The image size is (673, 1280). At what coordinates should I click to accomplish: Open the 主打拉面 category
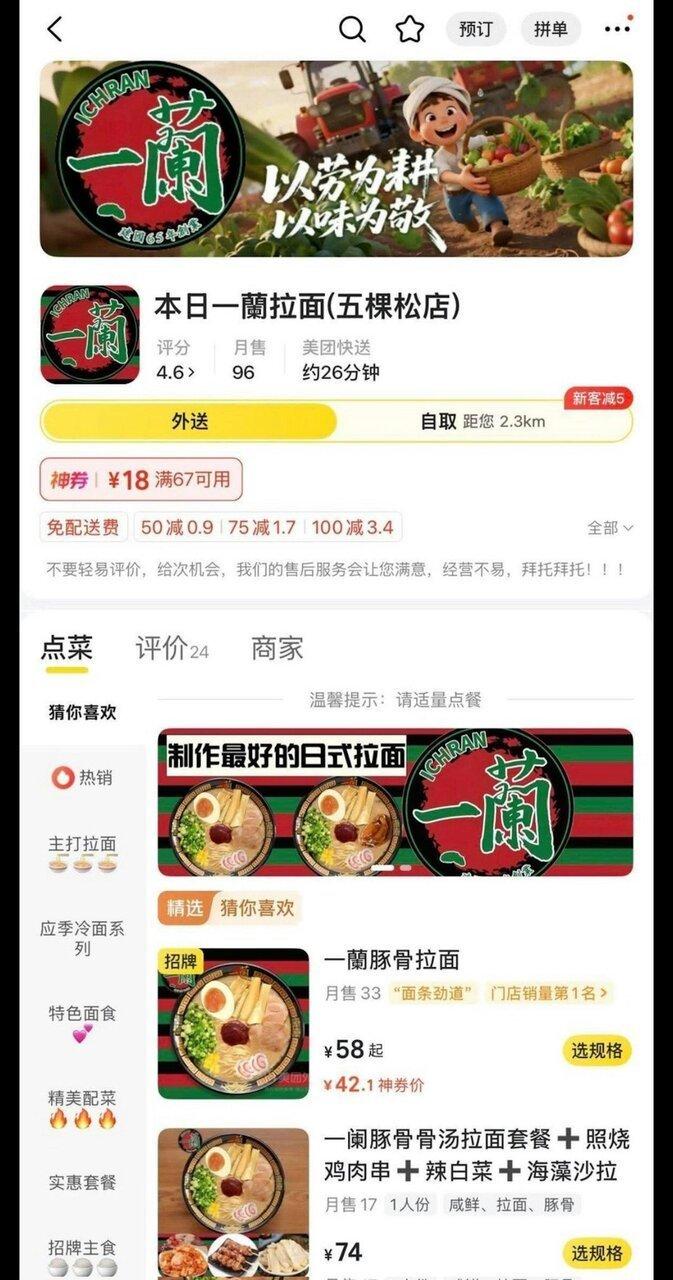click(x=83, y=853)
